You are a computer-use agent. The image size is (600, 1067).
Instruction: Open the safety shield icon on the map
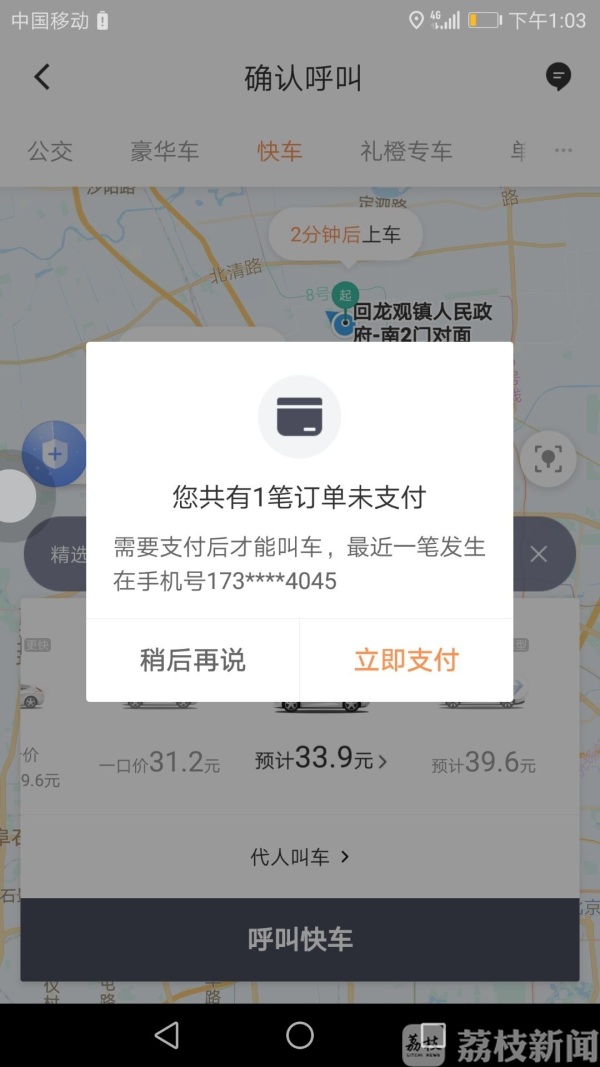click(54, 455)
